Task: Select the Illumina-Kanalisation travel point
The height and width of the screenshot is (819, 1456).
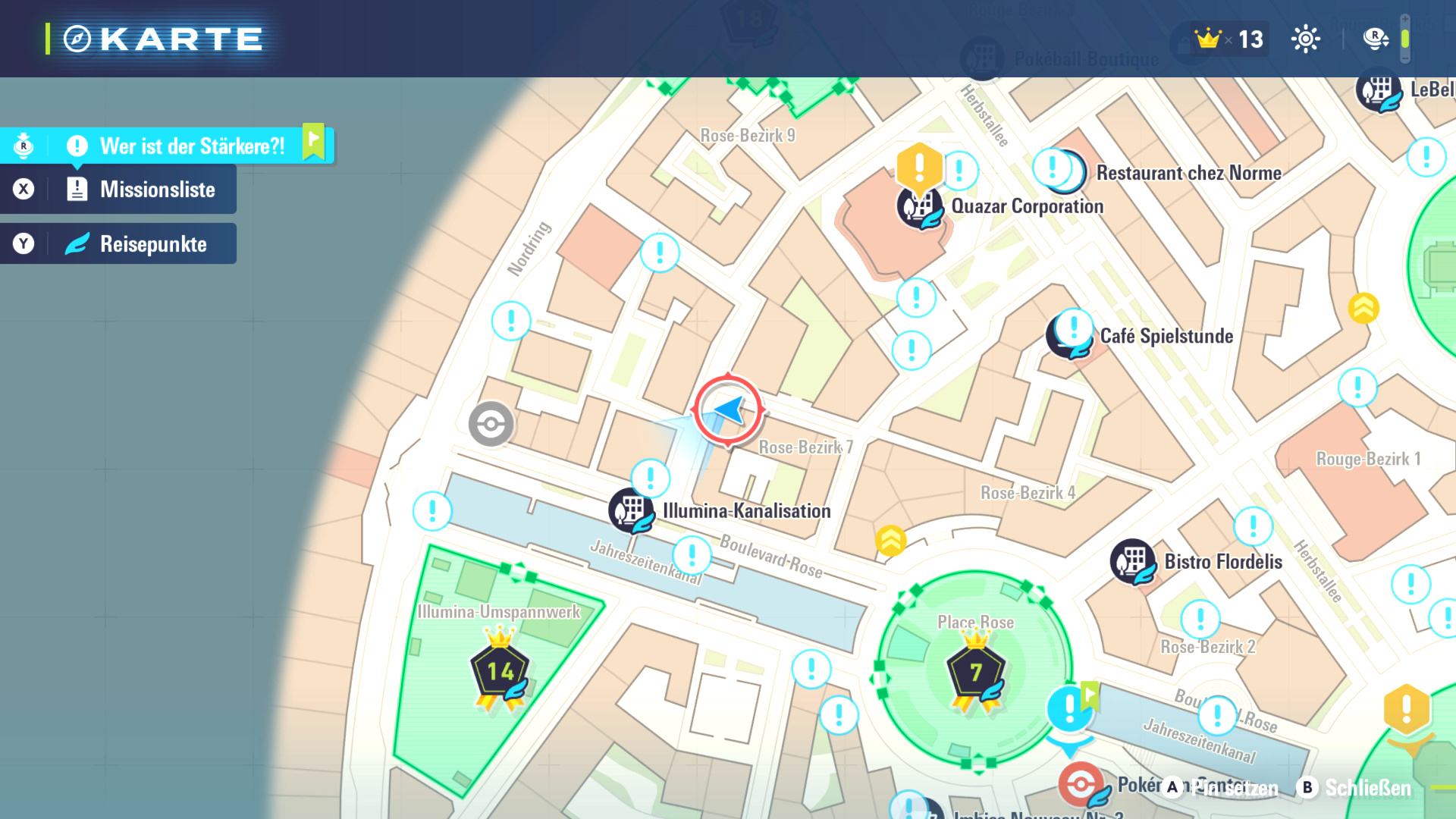Action: 631,510
